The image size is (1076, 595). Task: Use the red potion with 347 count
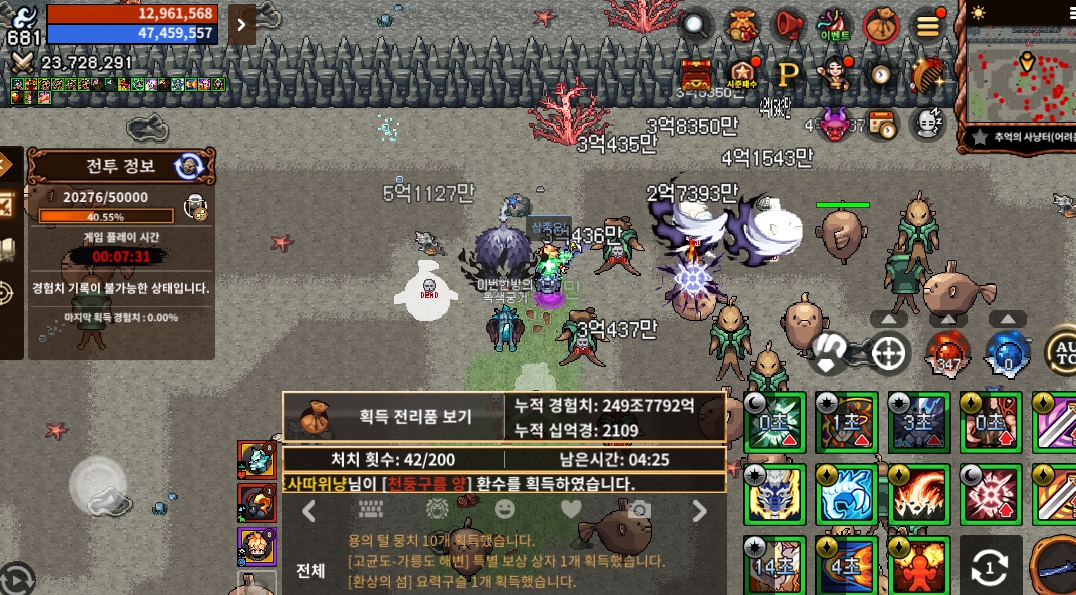pos(947,352)
